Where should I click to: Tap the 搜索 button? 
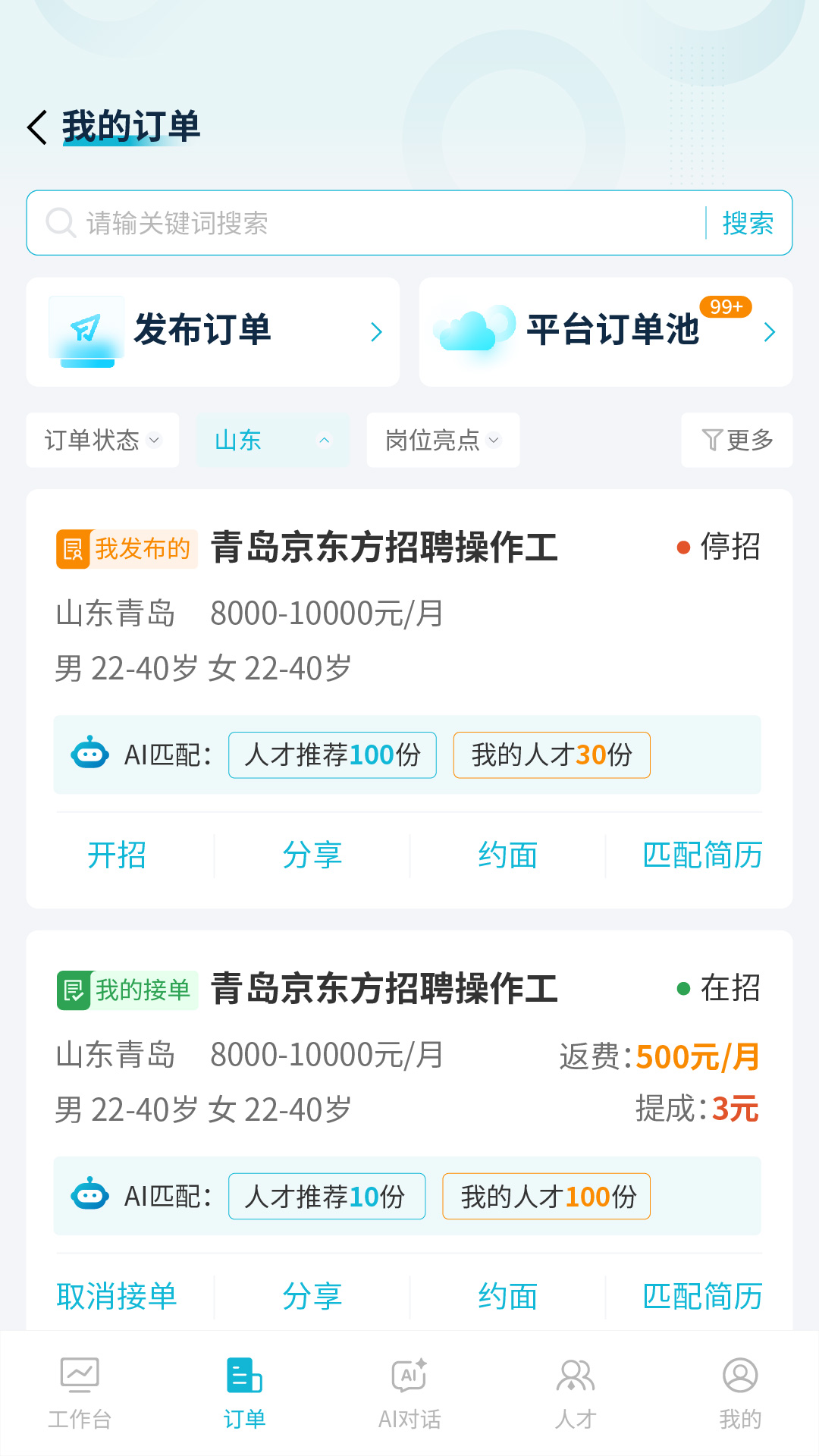point(748,223)
